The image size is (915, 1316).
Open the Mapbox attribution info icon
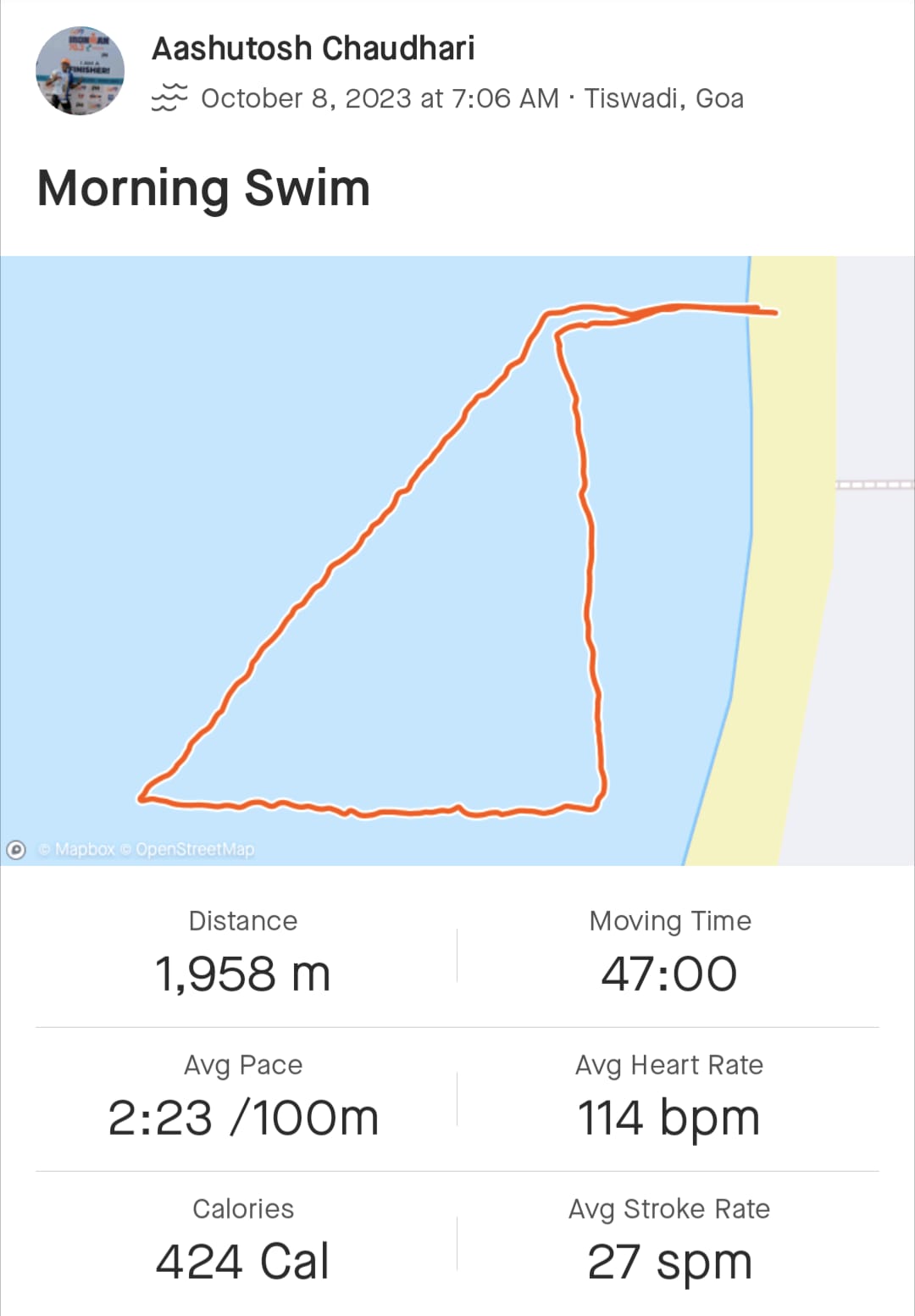pyautogui.click(x=16, y=849)
